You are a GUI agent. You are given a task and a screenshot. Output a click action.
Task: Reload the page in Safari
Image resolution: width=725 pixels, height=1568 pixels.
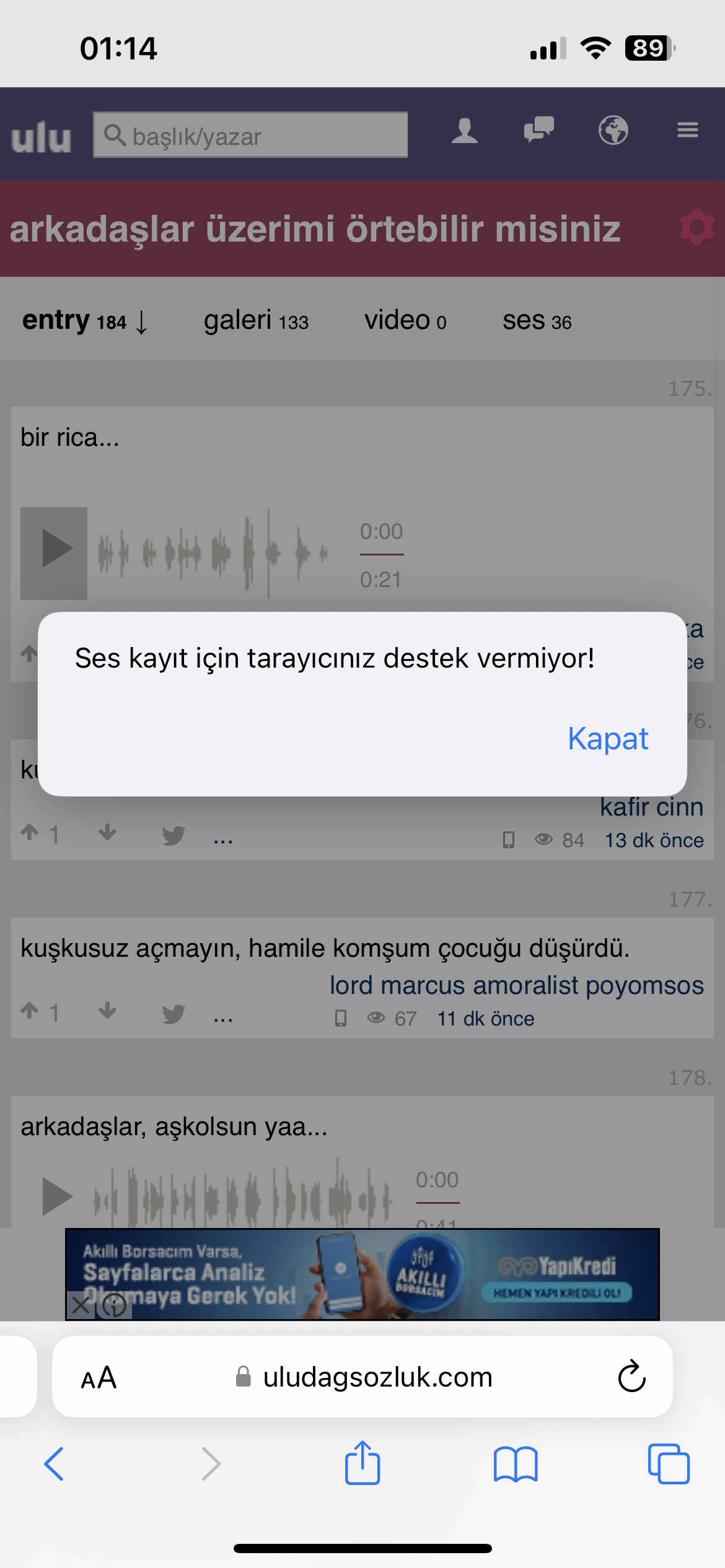pyautogui.click(x=631, y=1376)
